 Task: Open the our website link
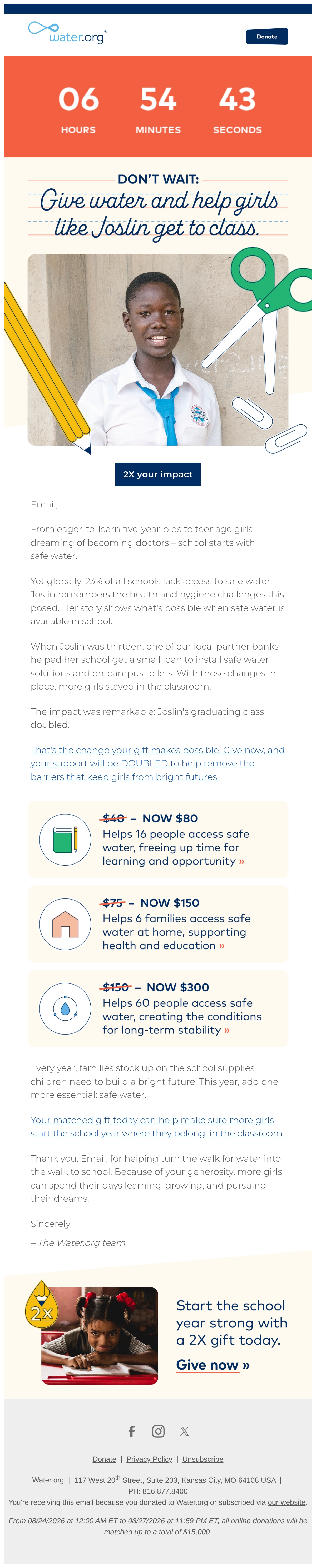tap(287, 1502)
